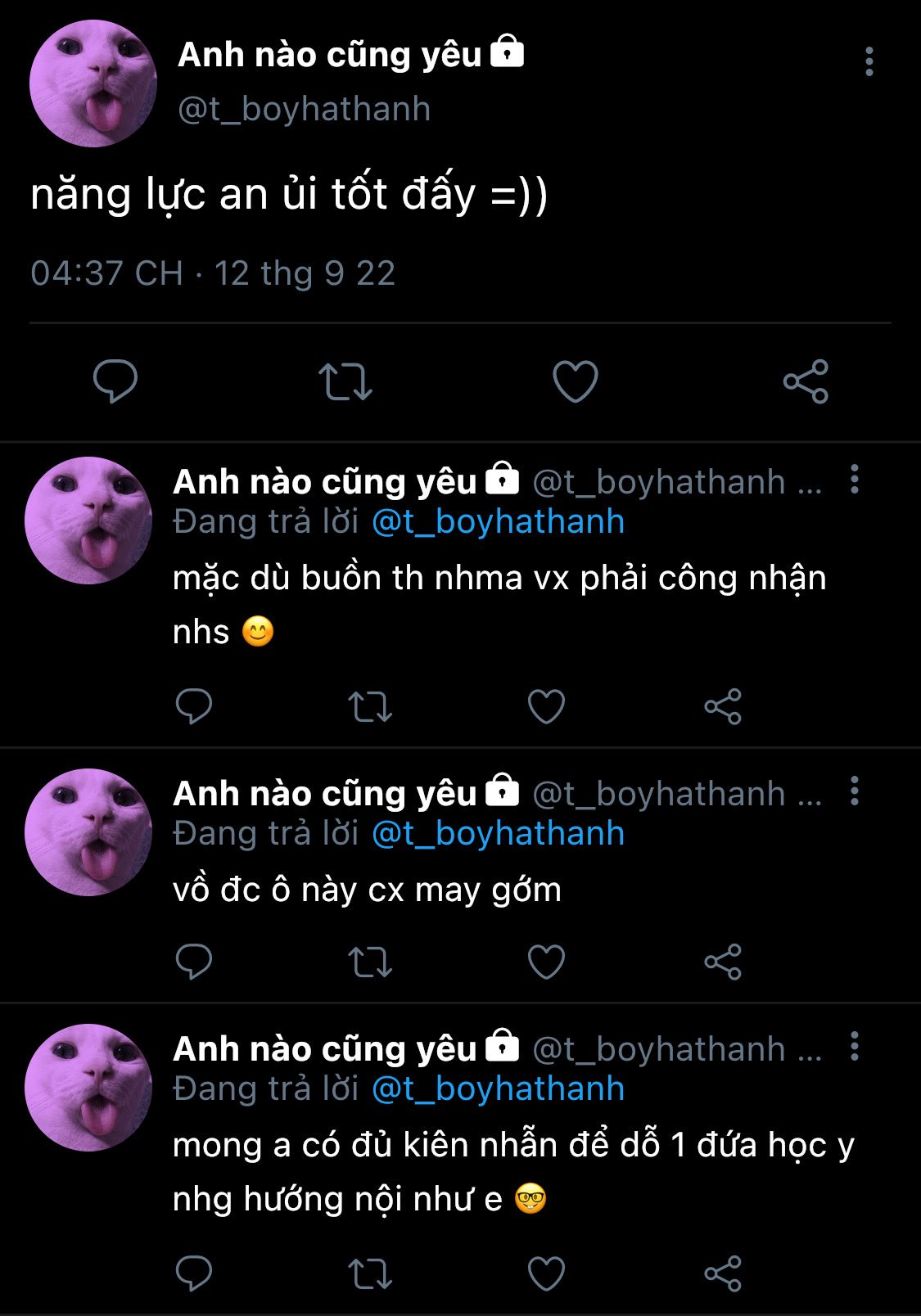This screenshot has height=1316, width=921.
Task: Like the reply "mặc dù buồn th nhma"
Action: (x=546, y=706)
